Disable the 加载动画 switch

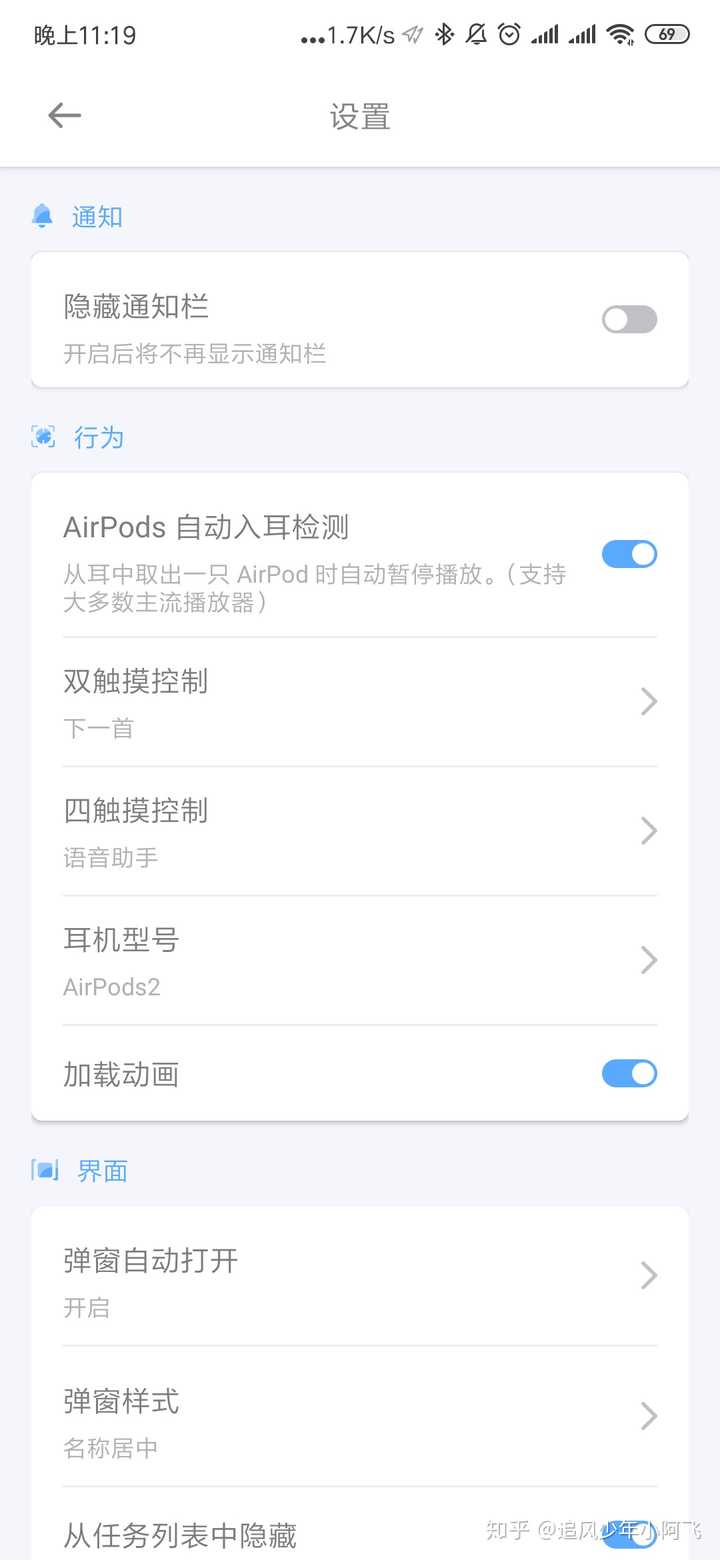629,1074
